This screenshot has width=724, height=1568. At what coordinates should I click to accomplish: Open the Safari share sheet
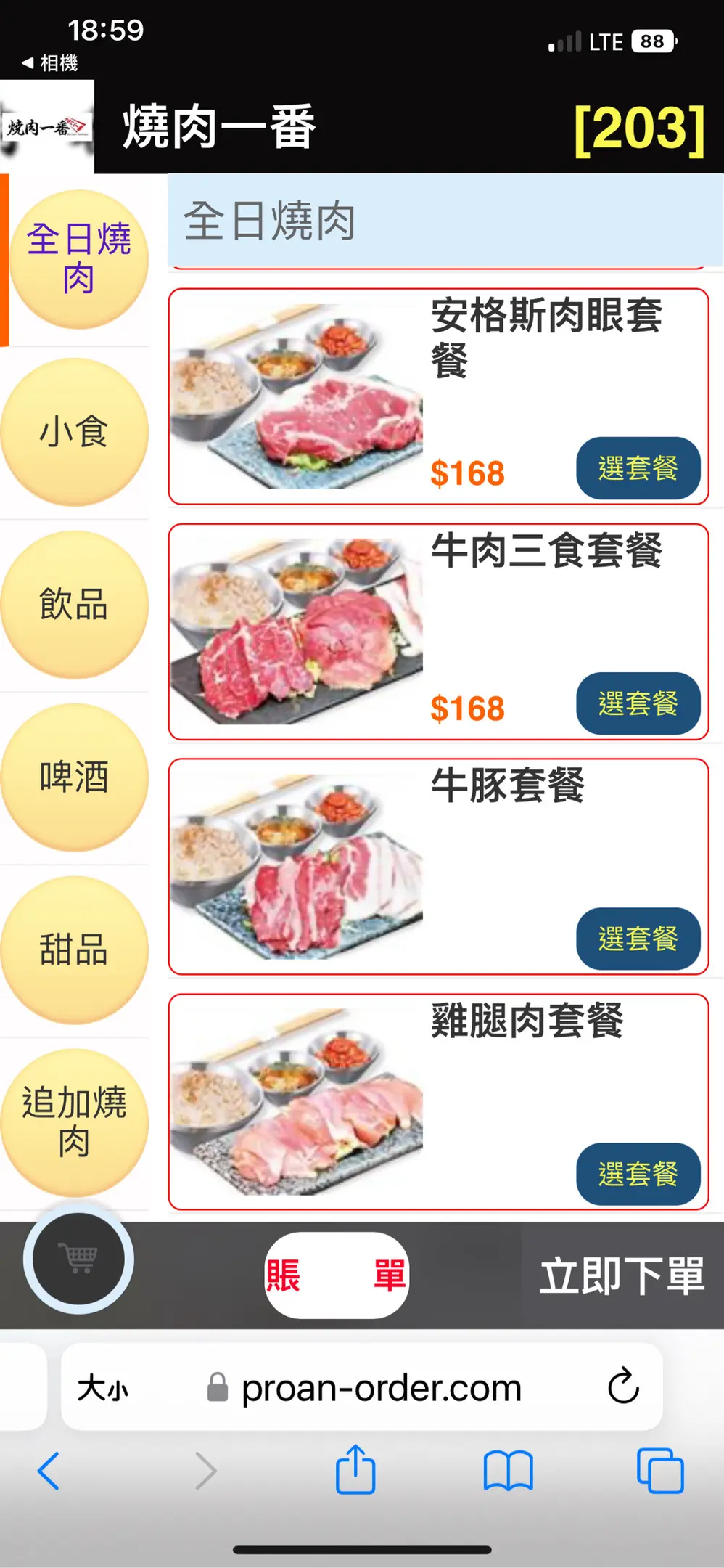tap(355, 1470)
